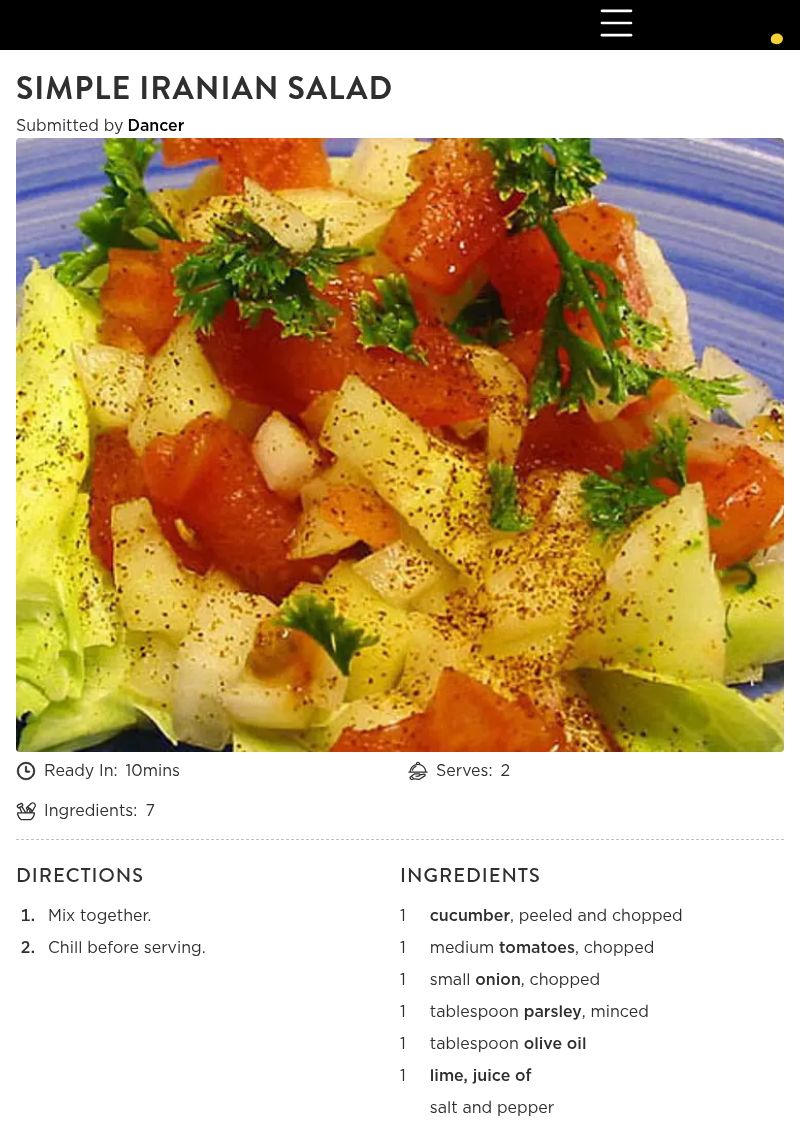Open the hamburger menu

coord(616,23)
